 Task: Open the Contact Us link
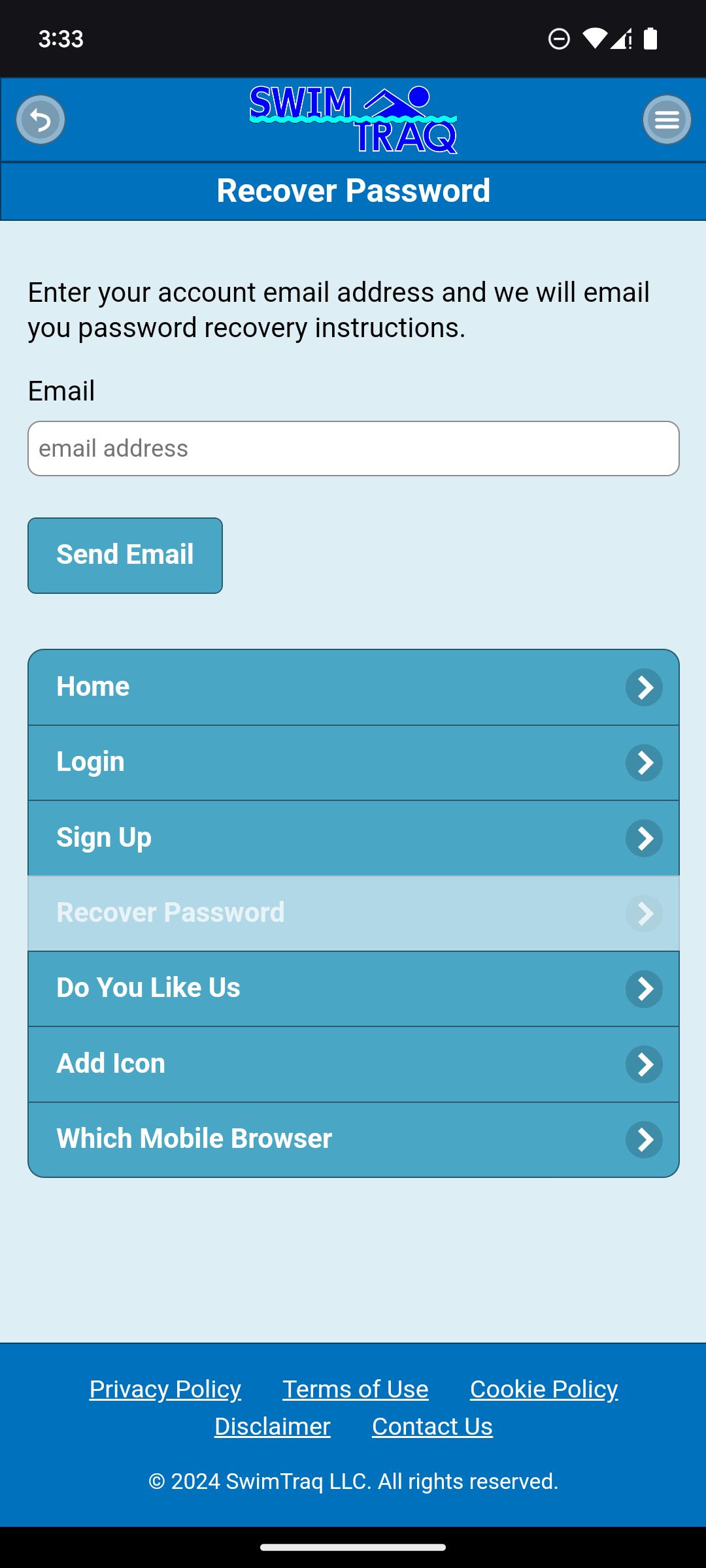click(x=432, y=1427)
